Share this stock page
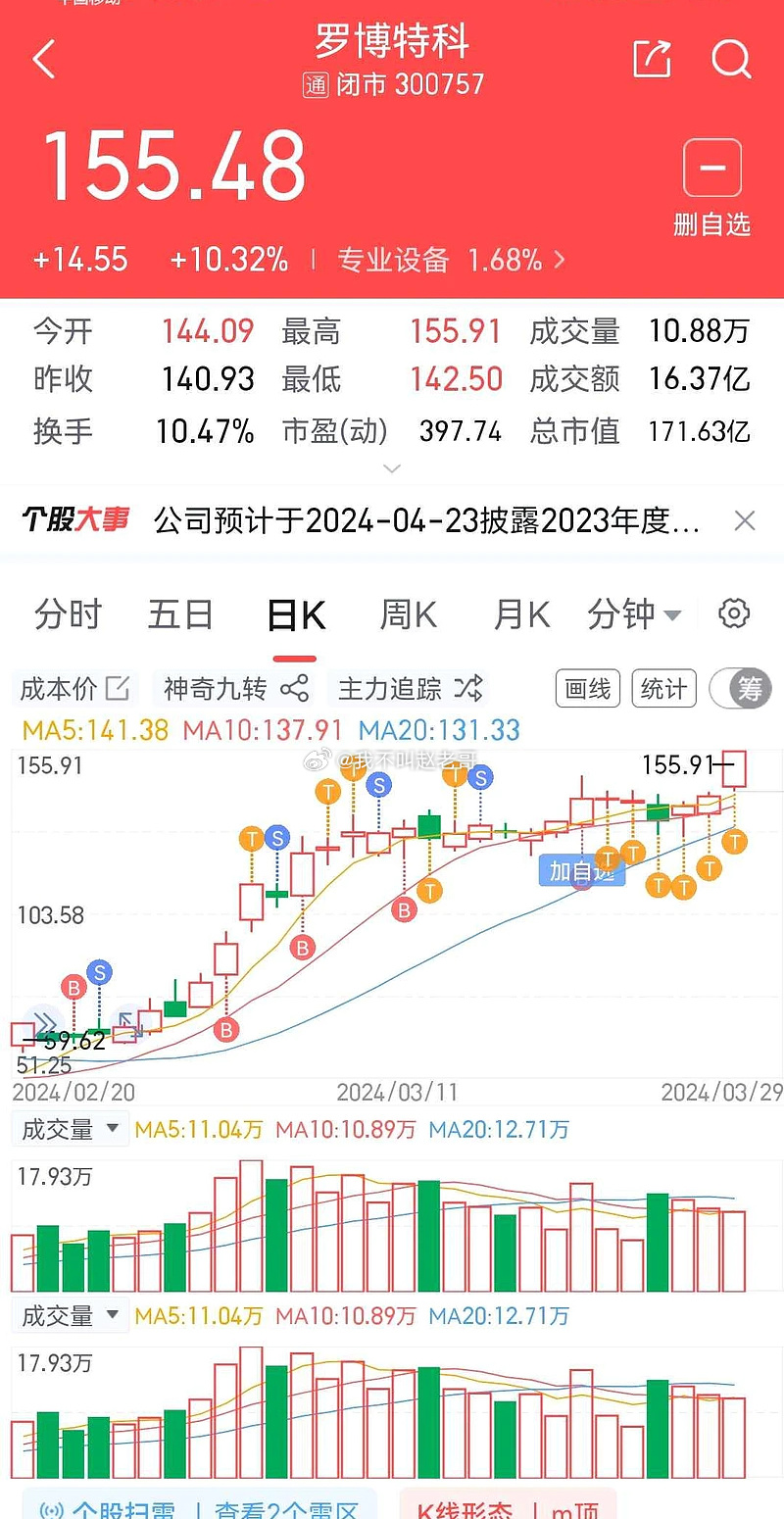784x1519 pixels. point(653,59)
